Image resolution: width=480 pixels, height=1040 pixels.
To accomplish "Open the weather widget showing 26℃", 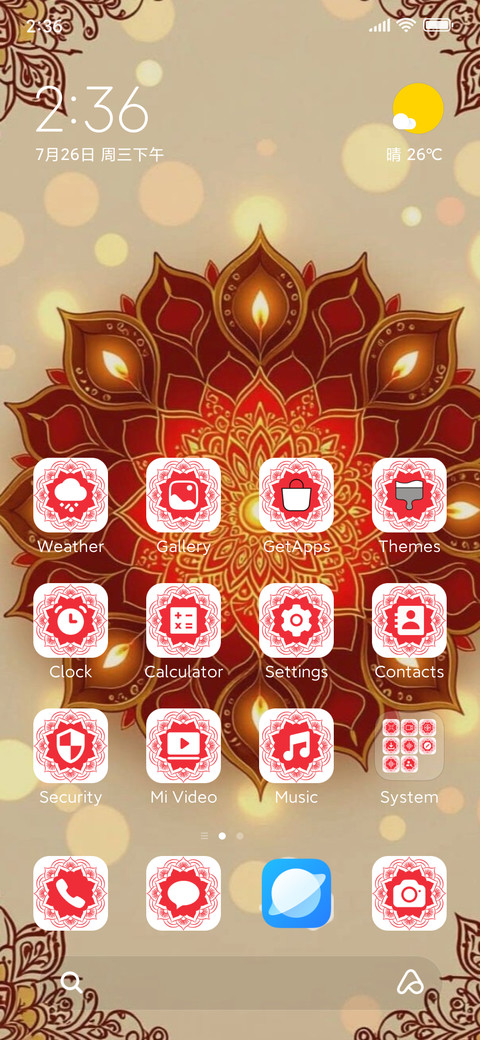I will point(416,123).
